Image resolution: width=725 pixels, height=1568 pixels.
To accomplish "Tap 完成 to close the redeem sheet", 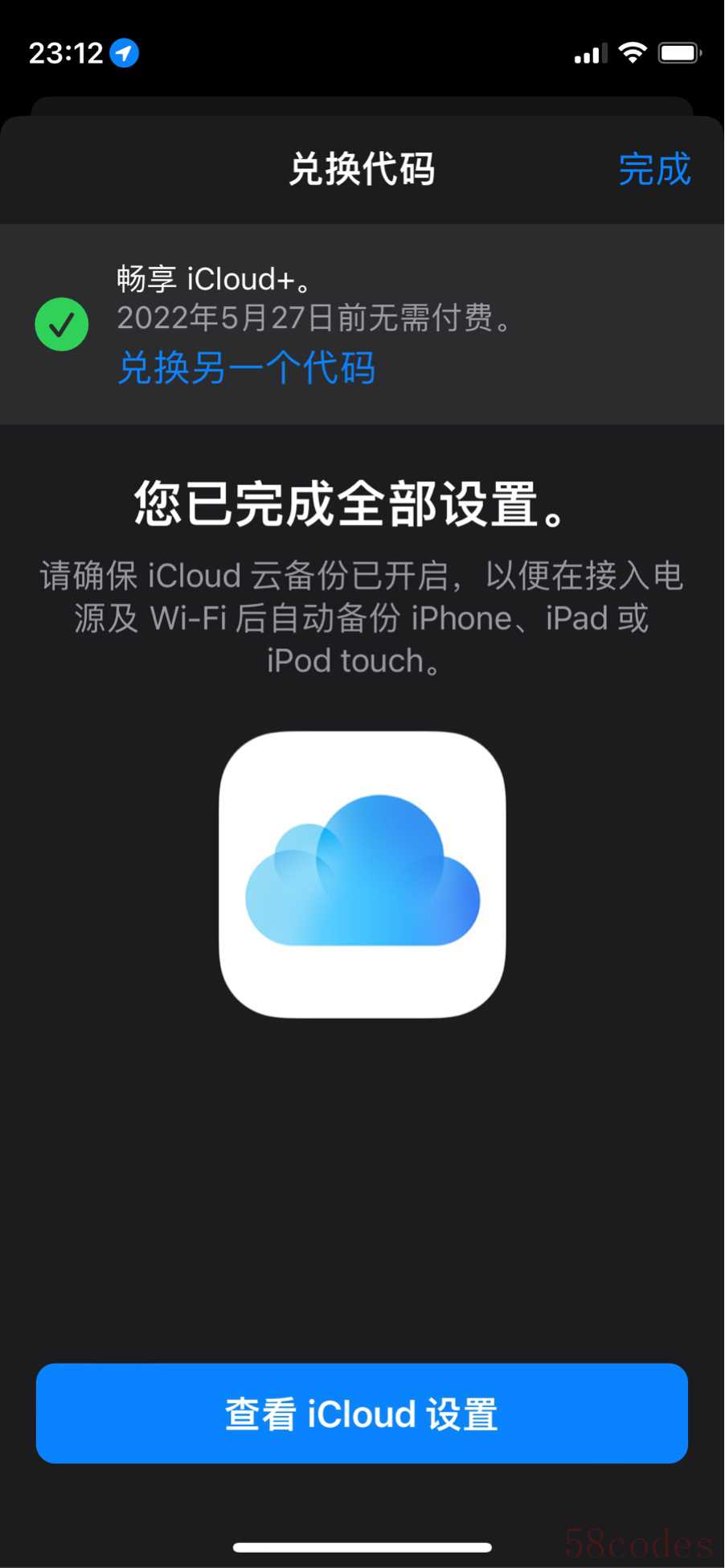I will [x=654, y=170].
